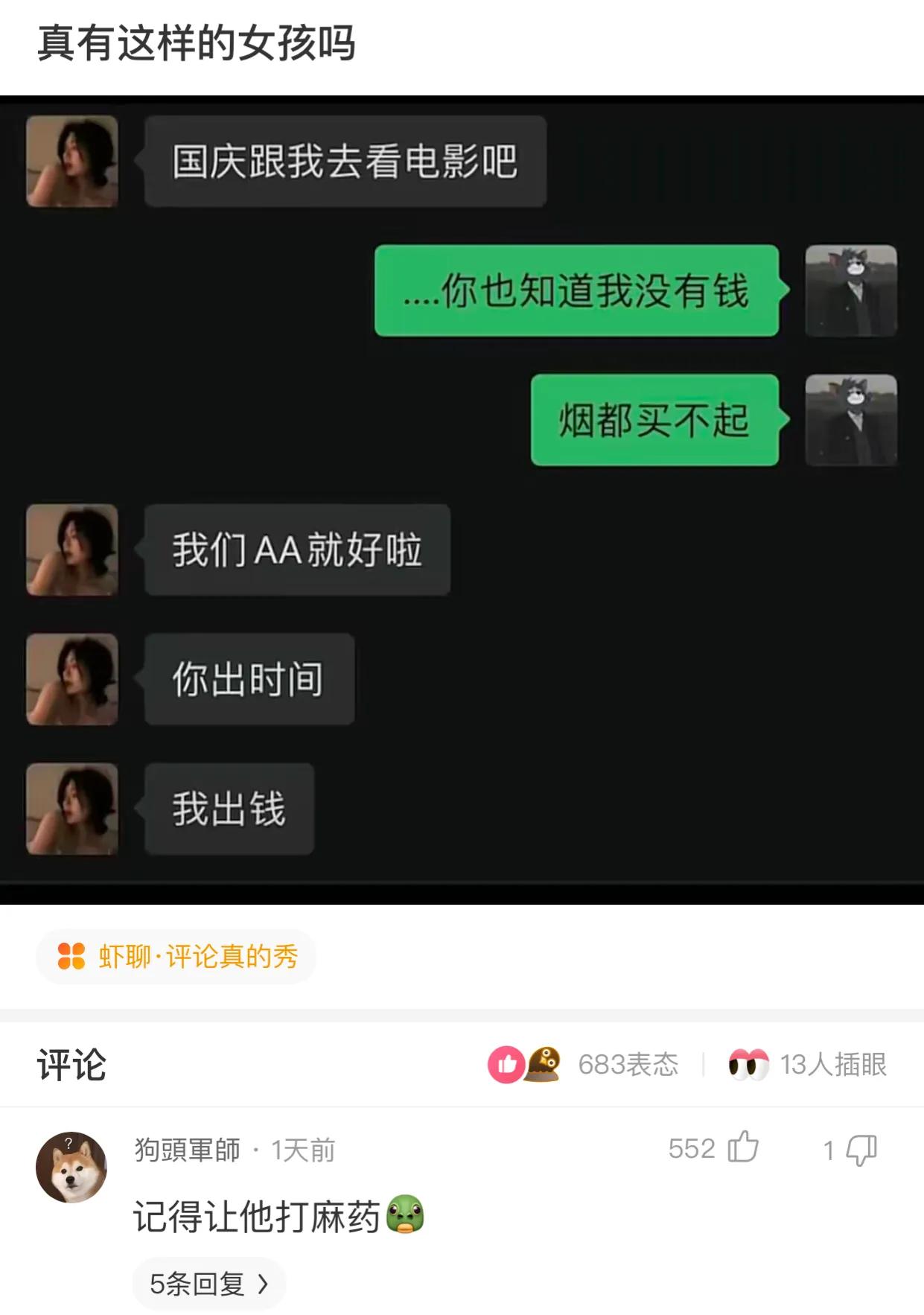Image resolution: width=924 pixels, height=1315 pixels.
Task: Click the girl's avatar next to 我们AA就好啦
Action: tap(71, 550)
